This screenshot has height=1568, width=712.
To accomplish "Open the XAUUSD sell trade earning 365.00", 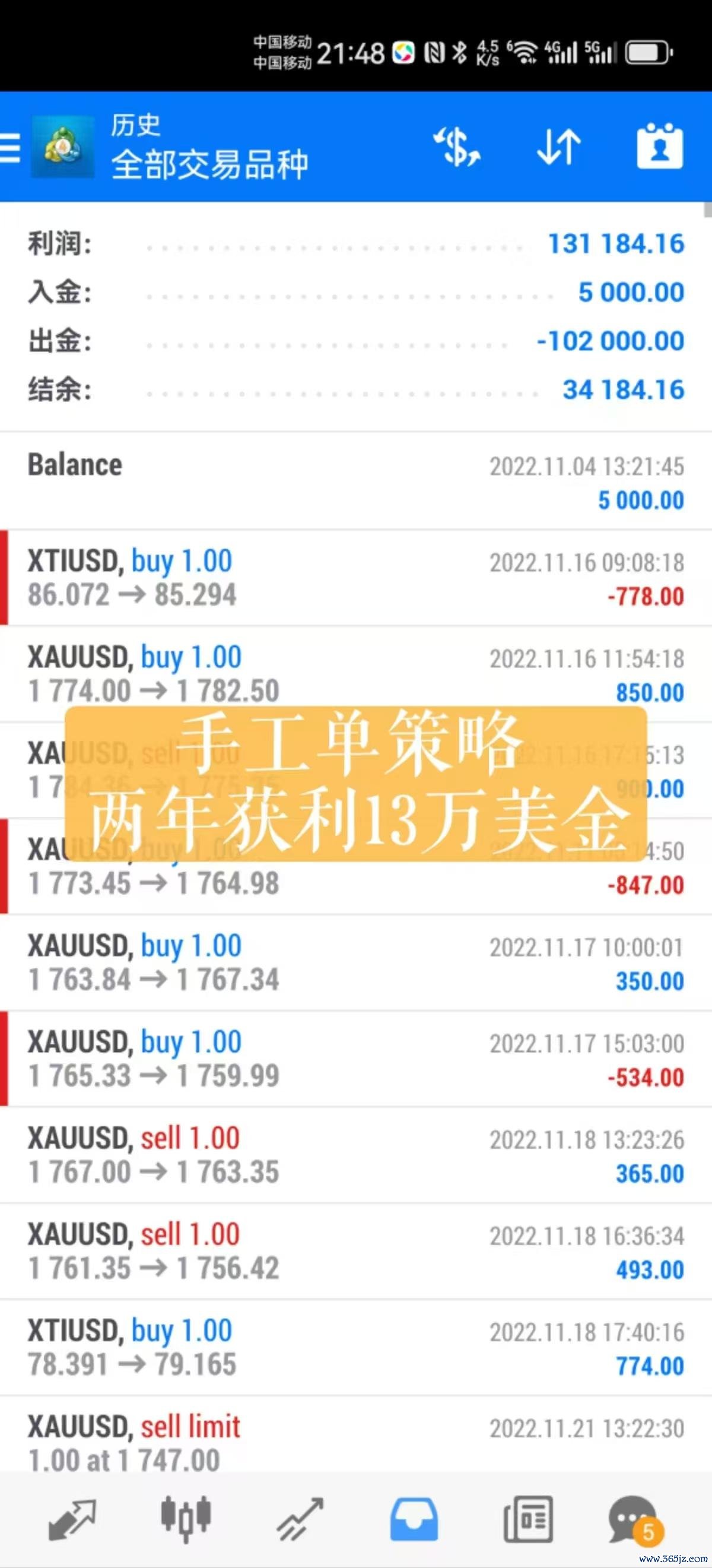I will 356,1155.
